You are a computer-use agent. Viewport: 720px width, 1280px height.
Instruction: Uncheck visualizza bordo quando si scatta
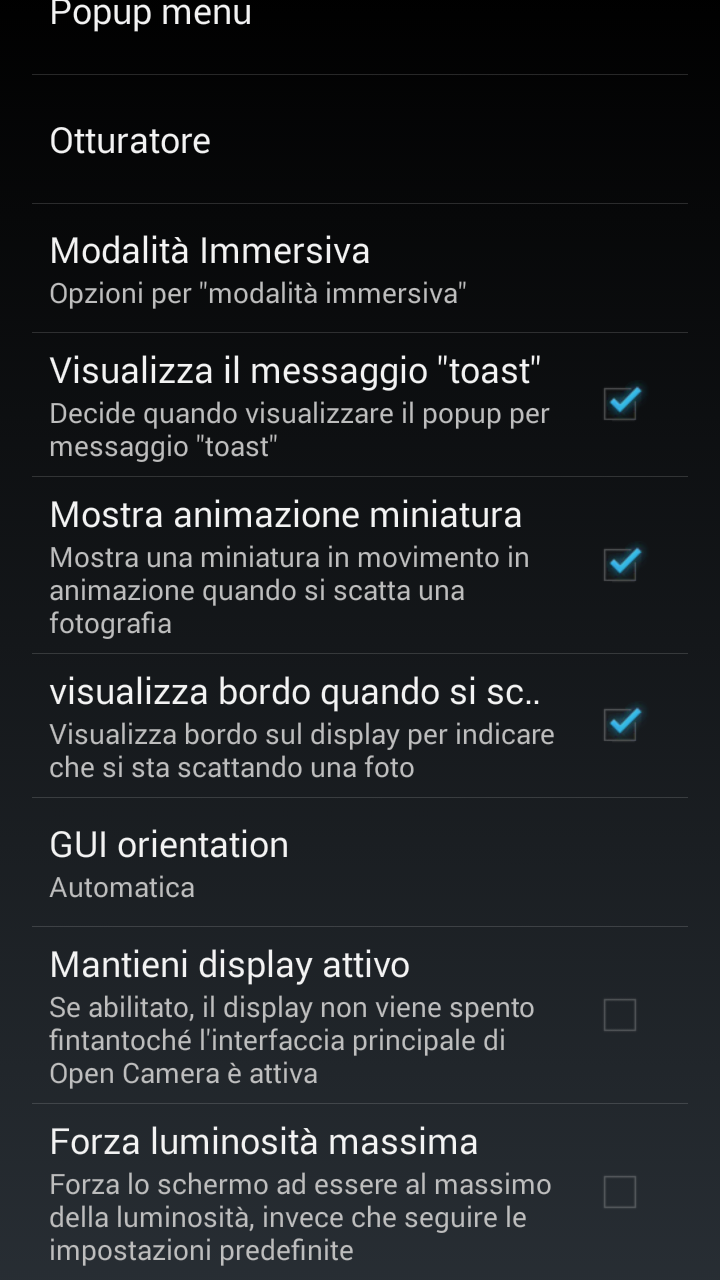(620, 725)
